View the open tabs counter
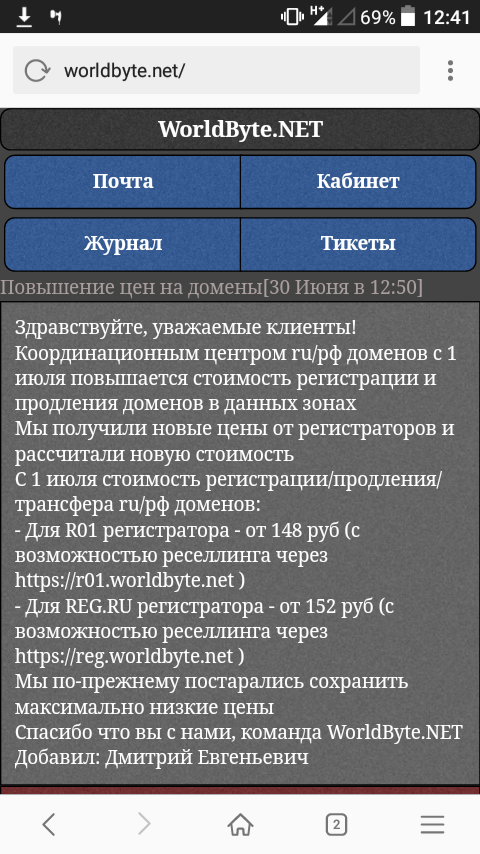This screenshot has height=854, width=480. coord(336,824)
